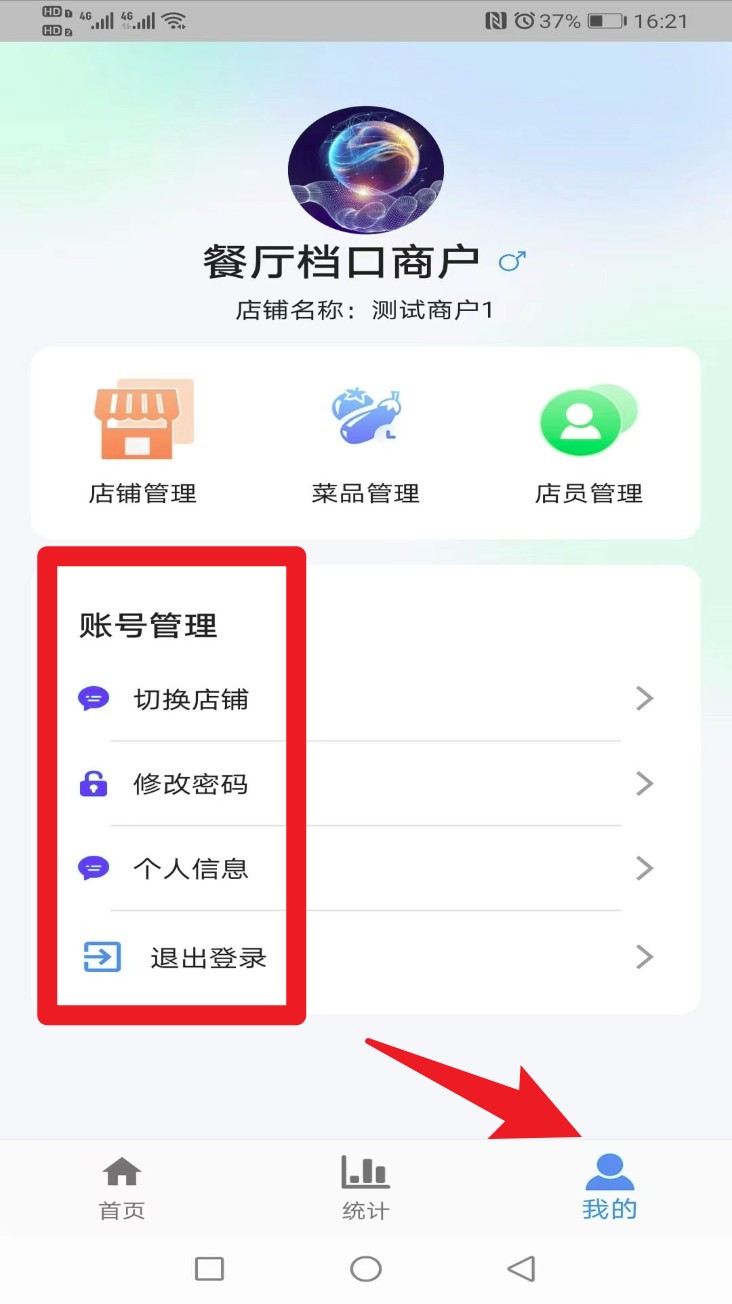The width and height of the screenshot is (732, 1304).
Task: Open recent apps with square button
Action: [209, 1269]
